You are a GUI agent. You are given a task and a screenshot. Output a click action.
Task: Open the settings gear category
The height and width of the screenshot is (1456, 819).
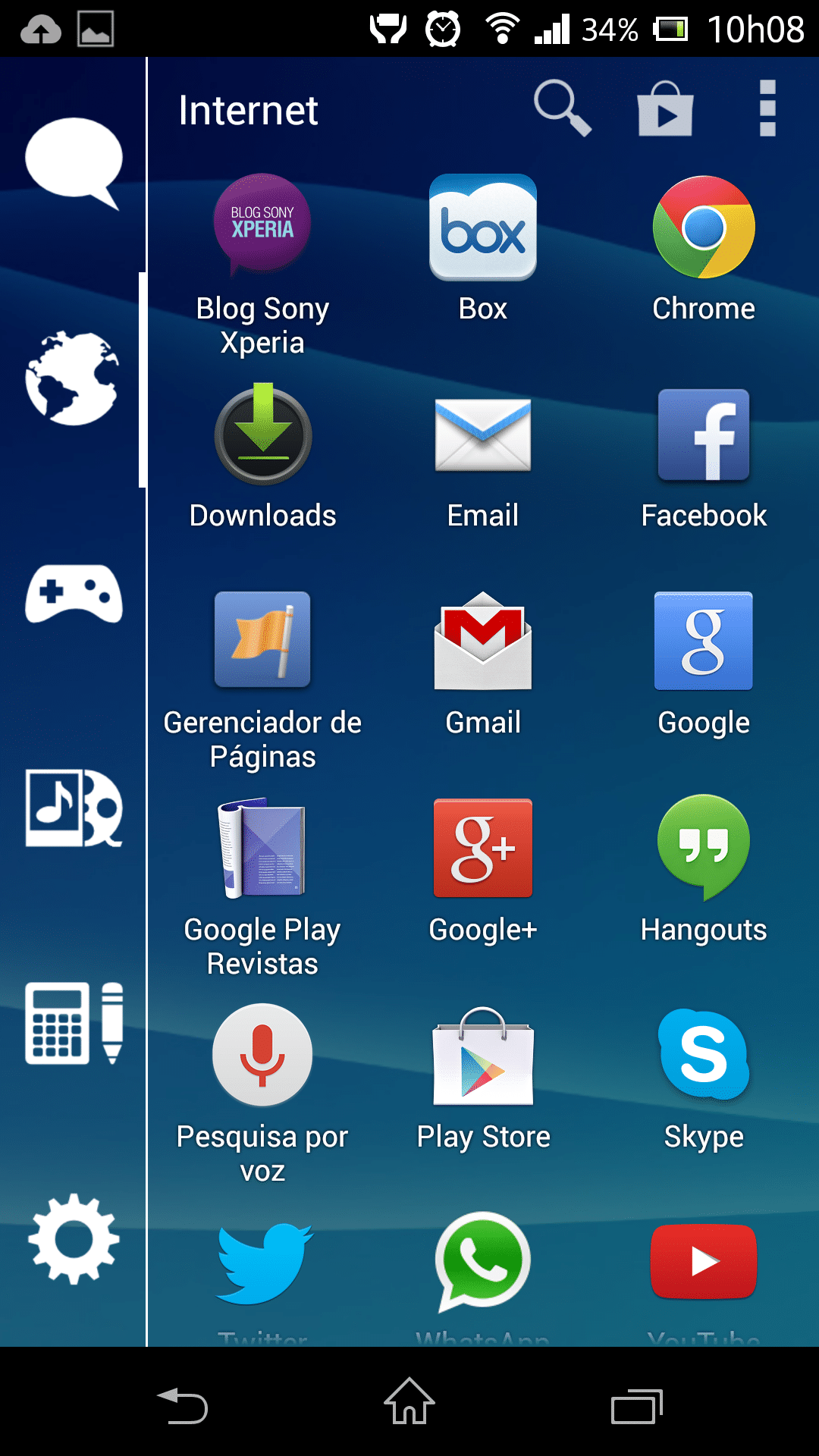(x=74, y=1239)
